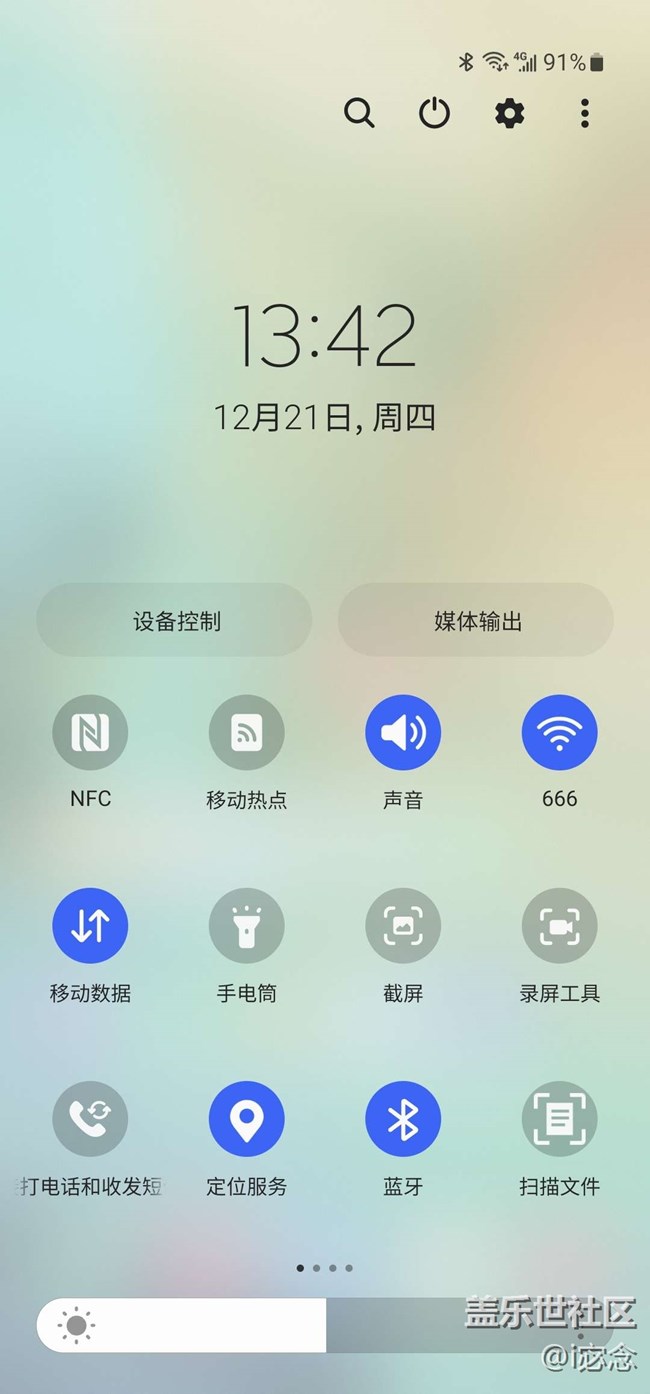Turn on NFC
Image resolution: width=650 pixels, height=1394 pixels.
(x=90, y=733)
